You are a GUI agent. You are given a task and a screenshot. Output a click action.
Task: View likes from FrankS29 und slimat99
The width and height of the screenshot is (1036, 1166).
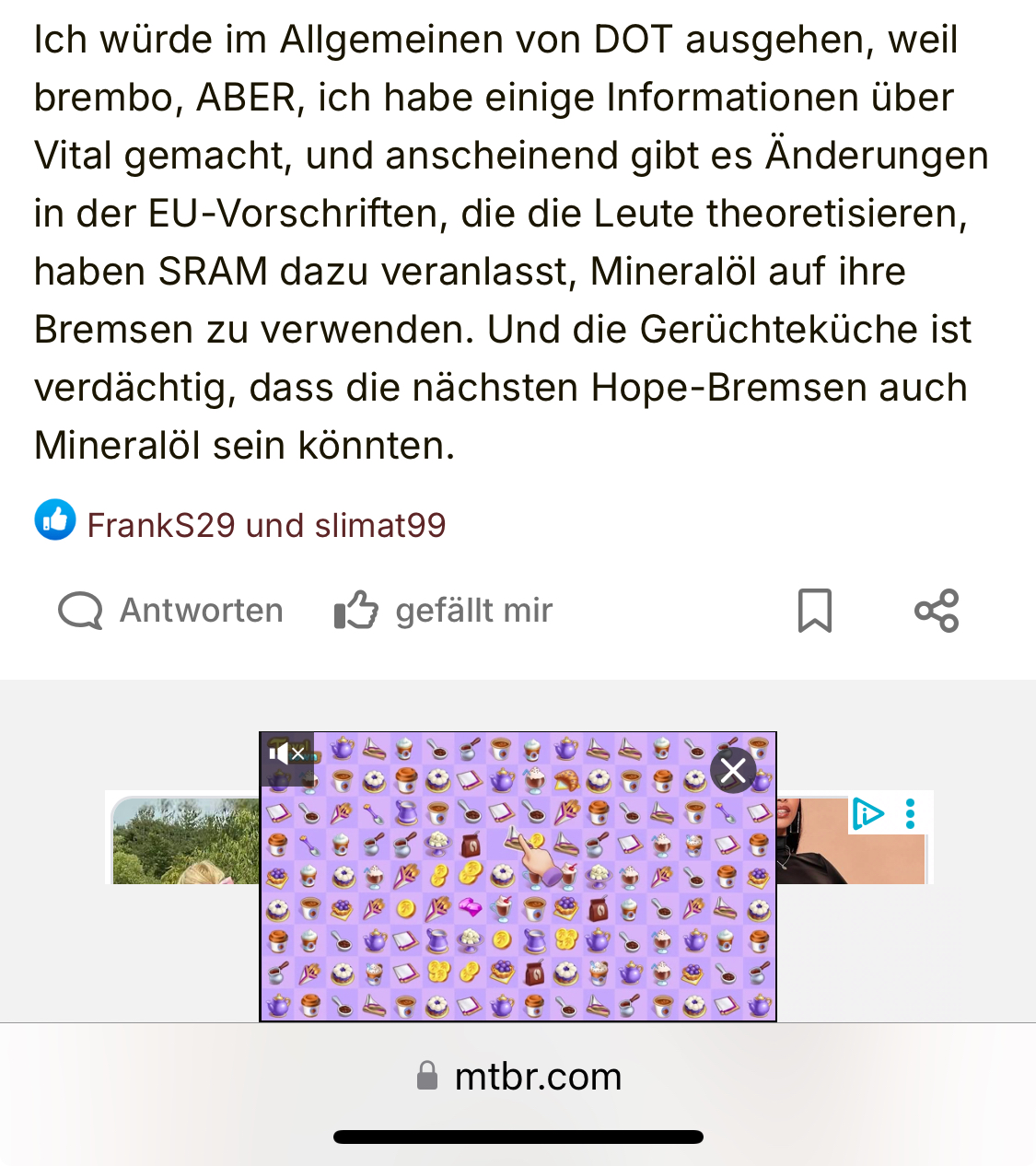pos(265,525)
